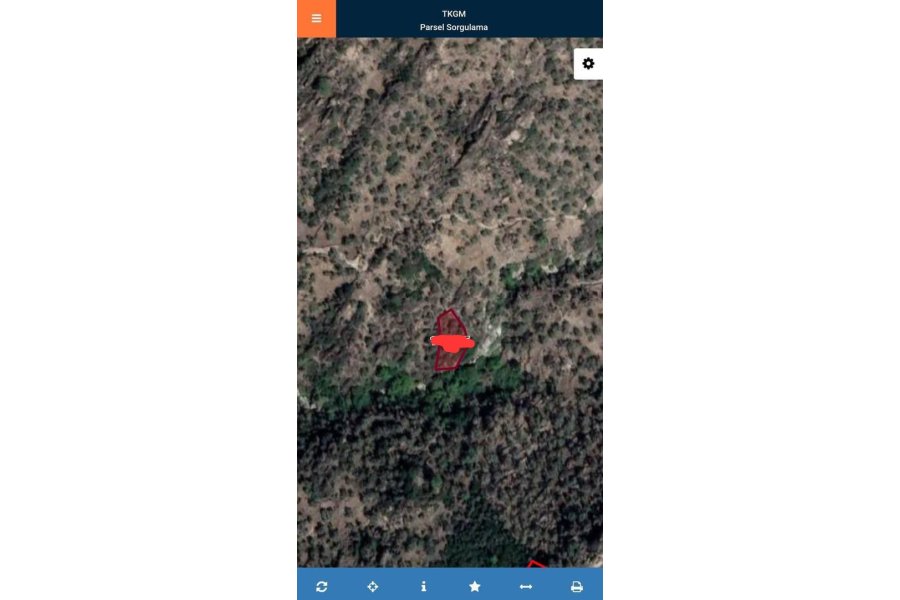Add the parcel to favorites with the star
This screenshot has width=900, height=600.
475,586
